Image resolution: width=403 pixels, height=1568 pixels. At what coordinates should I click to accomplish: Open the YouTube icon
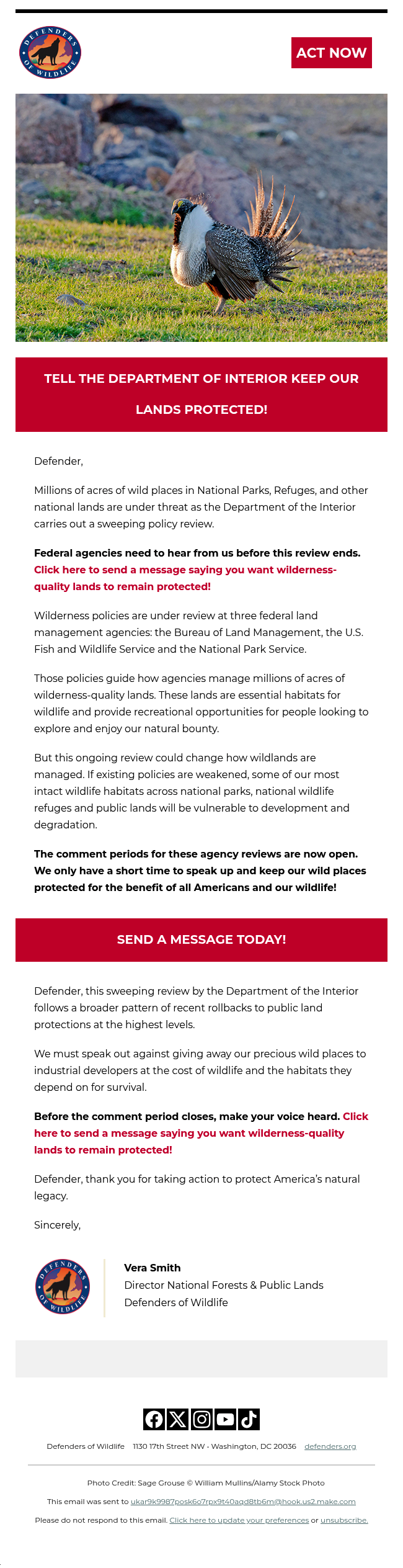click(x=225, y=1419)
